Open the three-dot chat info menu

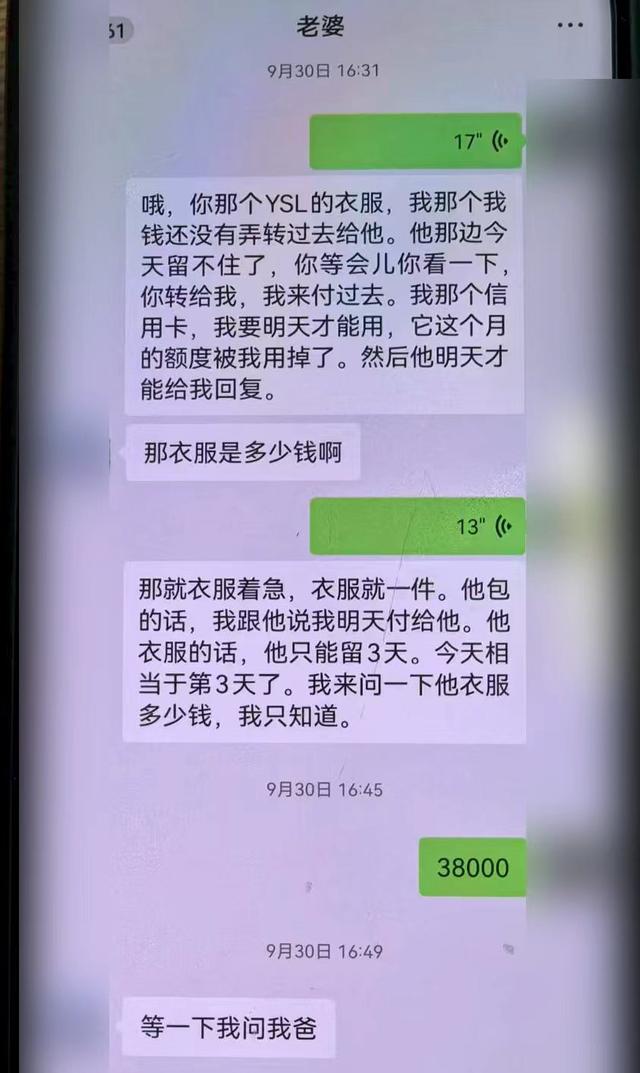pos(569,26)
